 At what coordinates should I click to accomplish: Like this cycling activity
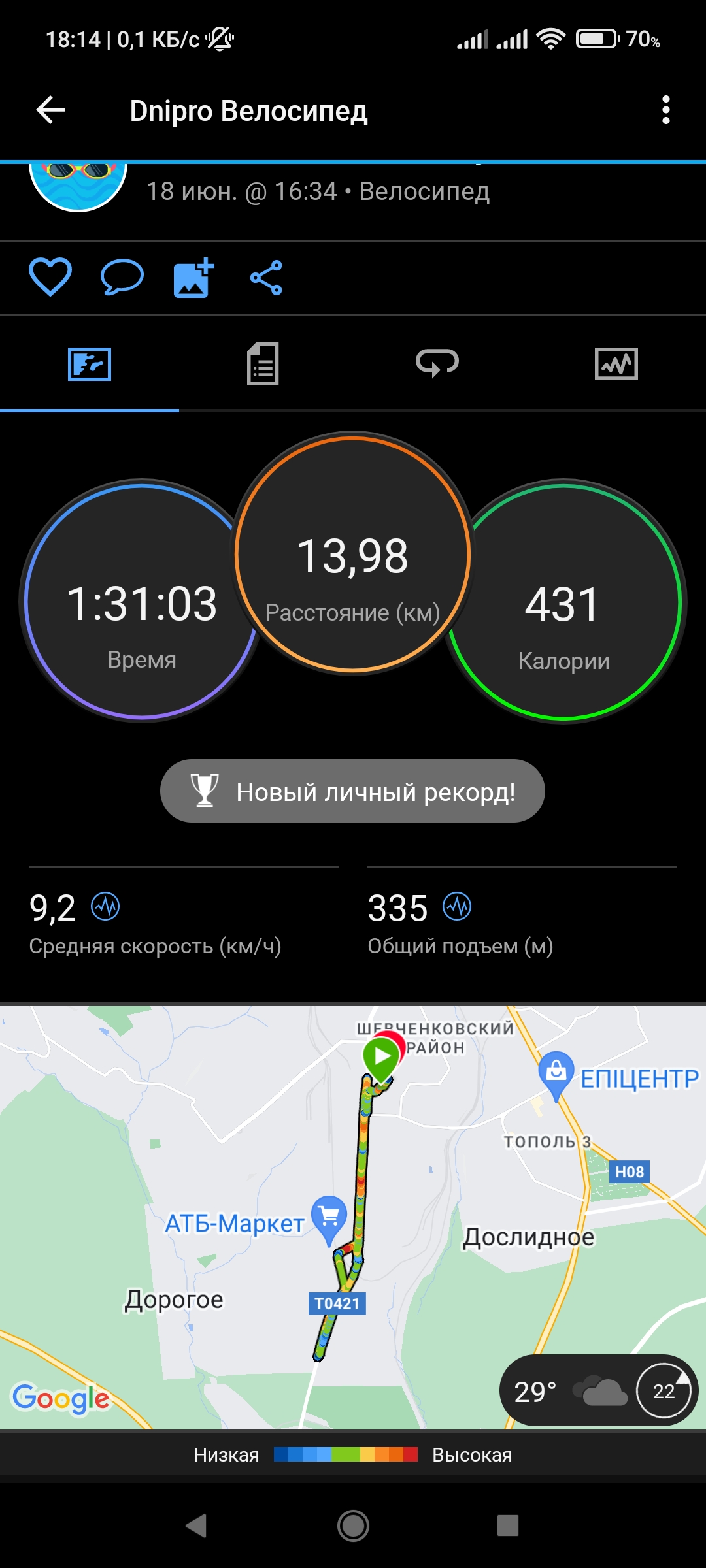tap(50, 277)
